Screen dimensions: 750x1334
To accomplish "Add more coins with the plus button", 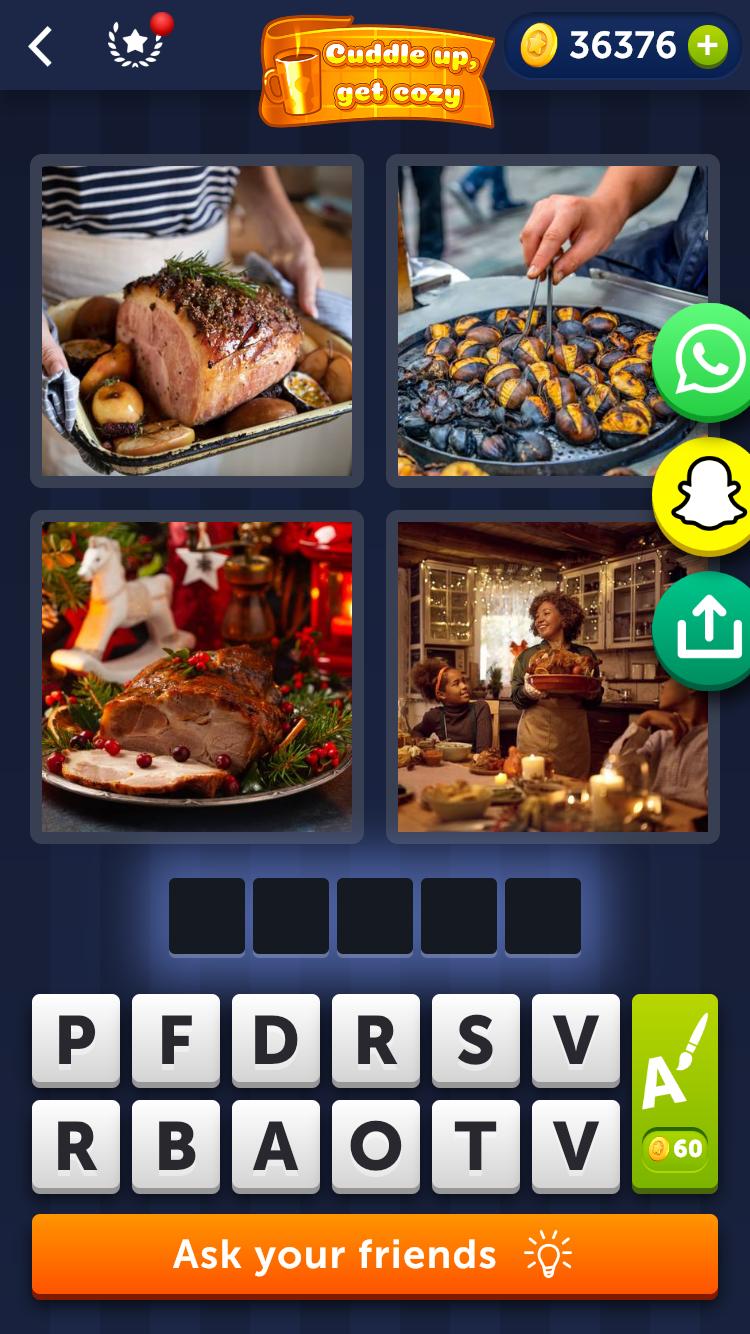I will [708, 46].
